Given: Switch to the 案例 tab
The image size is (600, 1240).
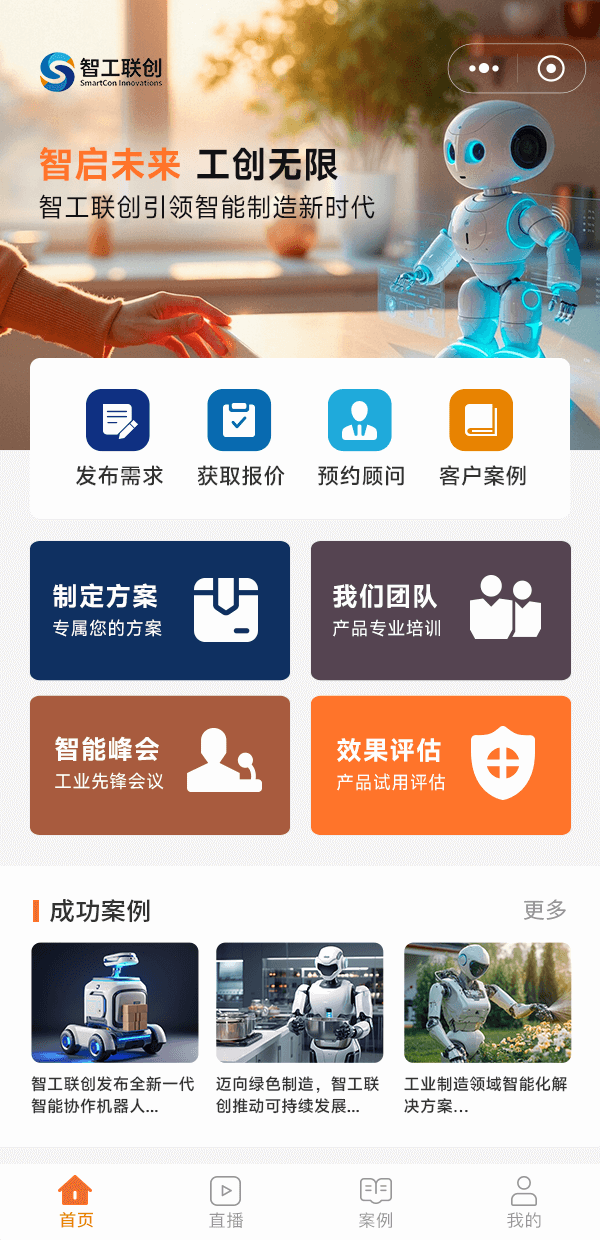Looking at the screenshot, I should [375, 1202].
